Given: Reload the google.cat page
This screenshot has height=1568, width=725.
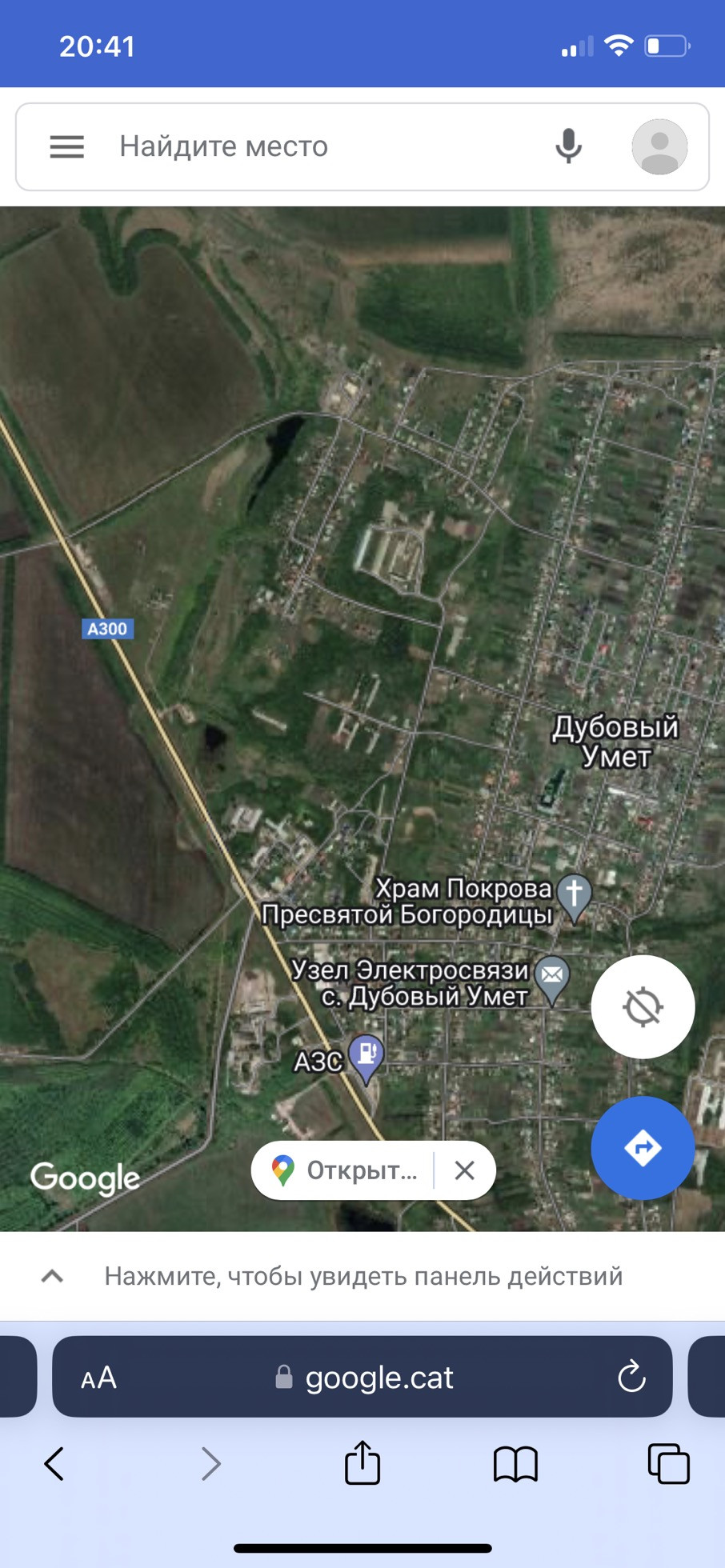Looking at the screenshot, I should tap(631, 1377).
